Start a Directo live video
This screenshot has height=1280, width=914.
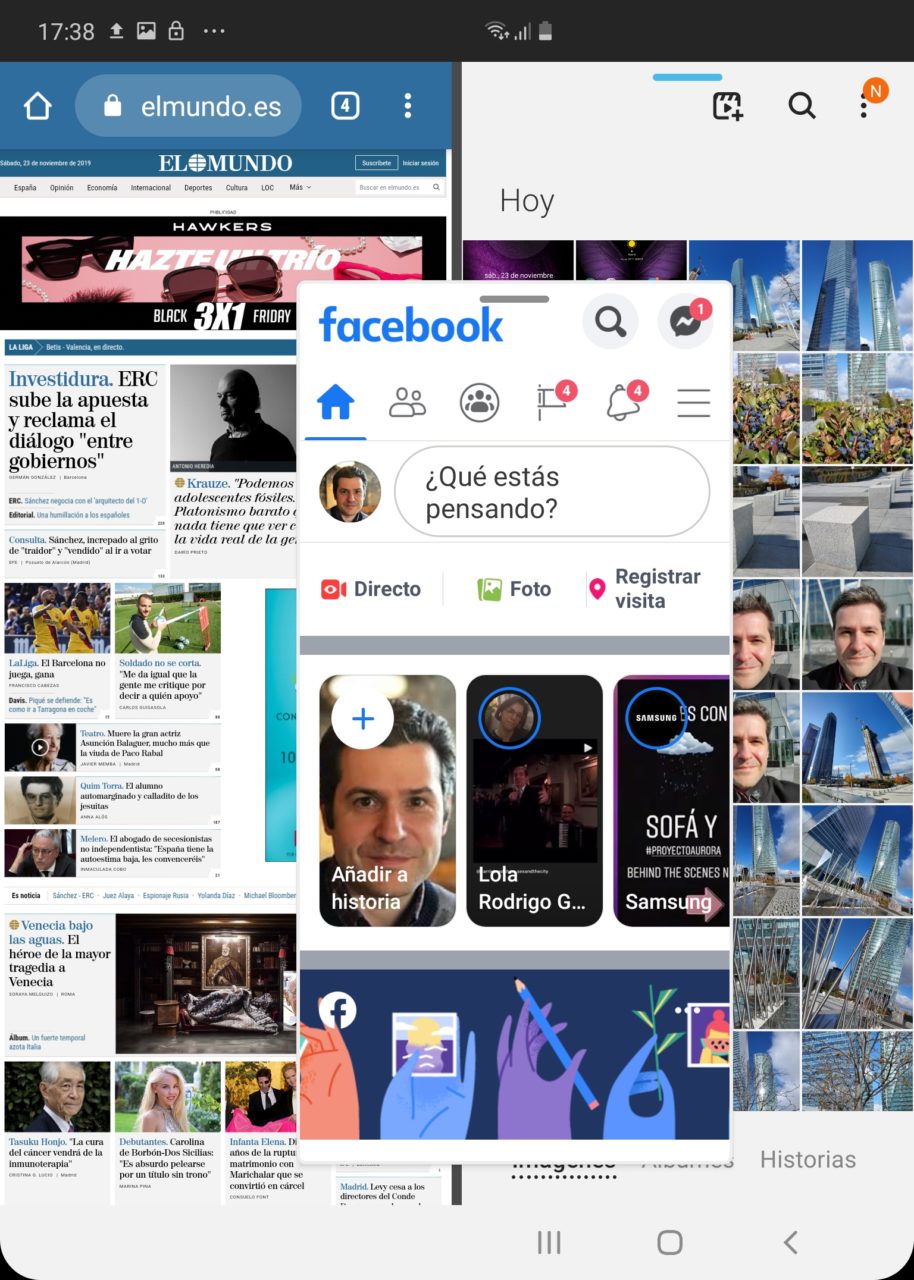371,589
